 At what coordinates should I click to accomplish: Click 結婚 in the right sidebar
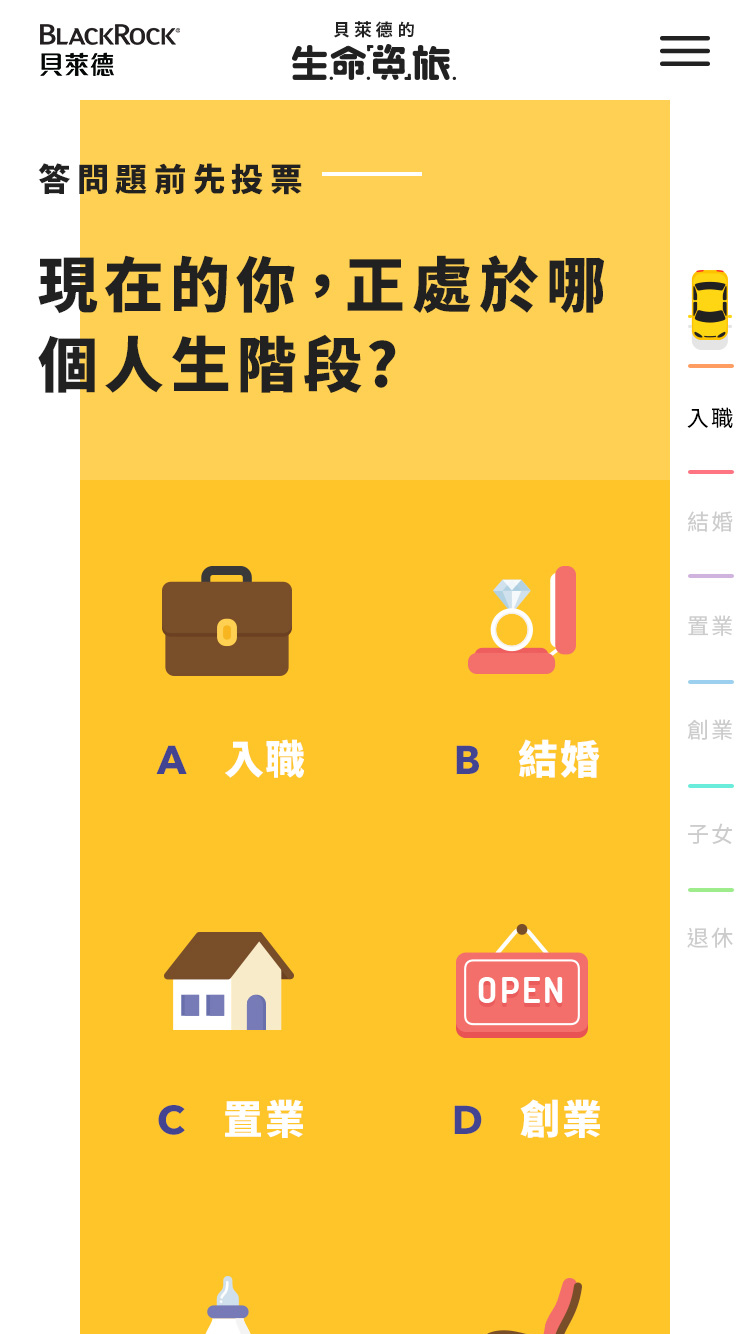pyautogui.click(x=711, y=522)
